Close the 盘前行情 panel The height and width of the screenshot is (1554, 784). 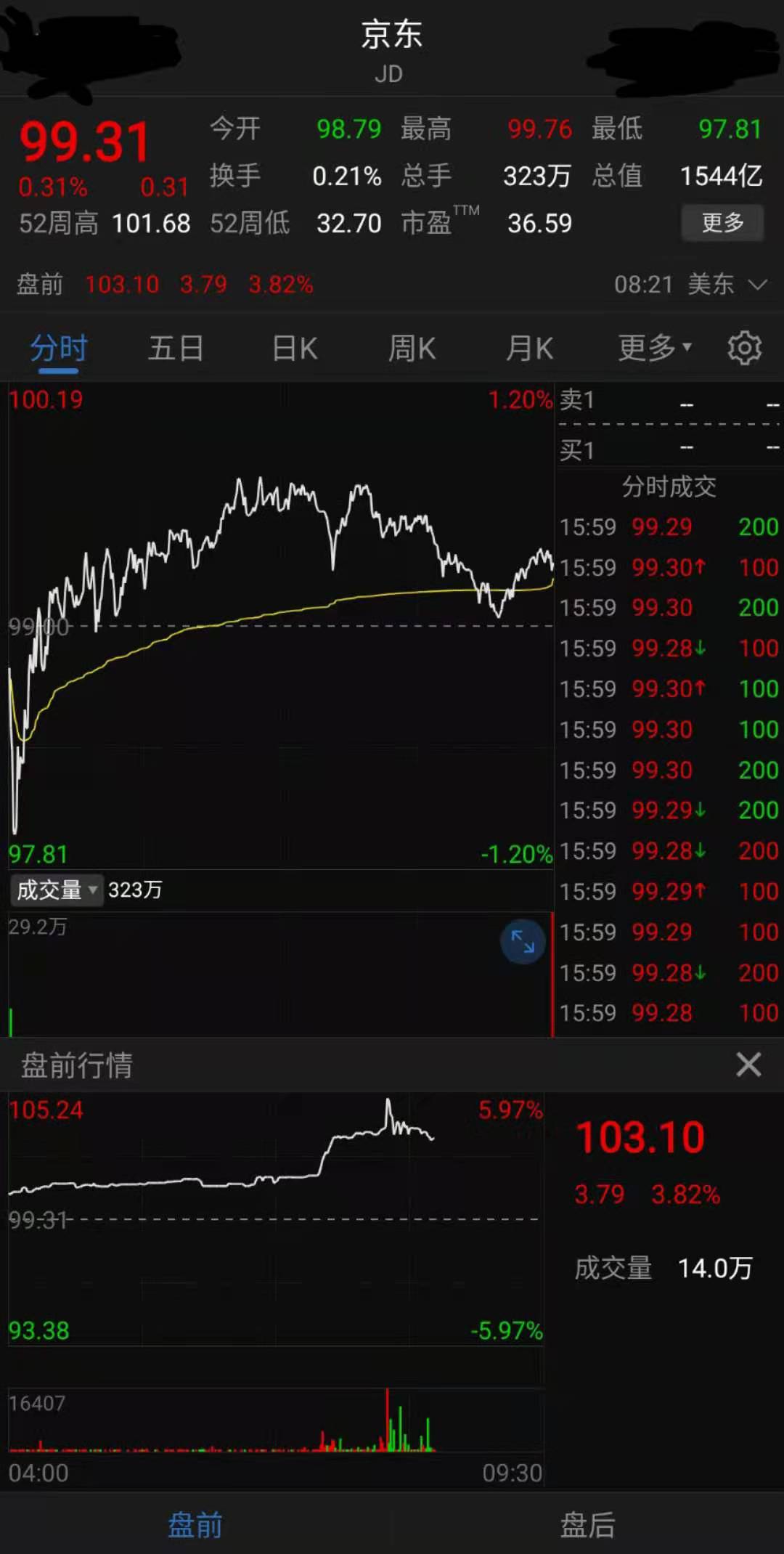point(748,1065)
